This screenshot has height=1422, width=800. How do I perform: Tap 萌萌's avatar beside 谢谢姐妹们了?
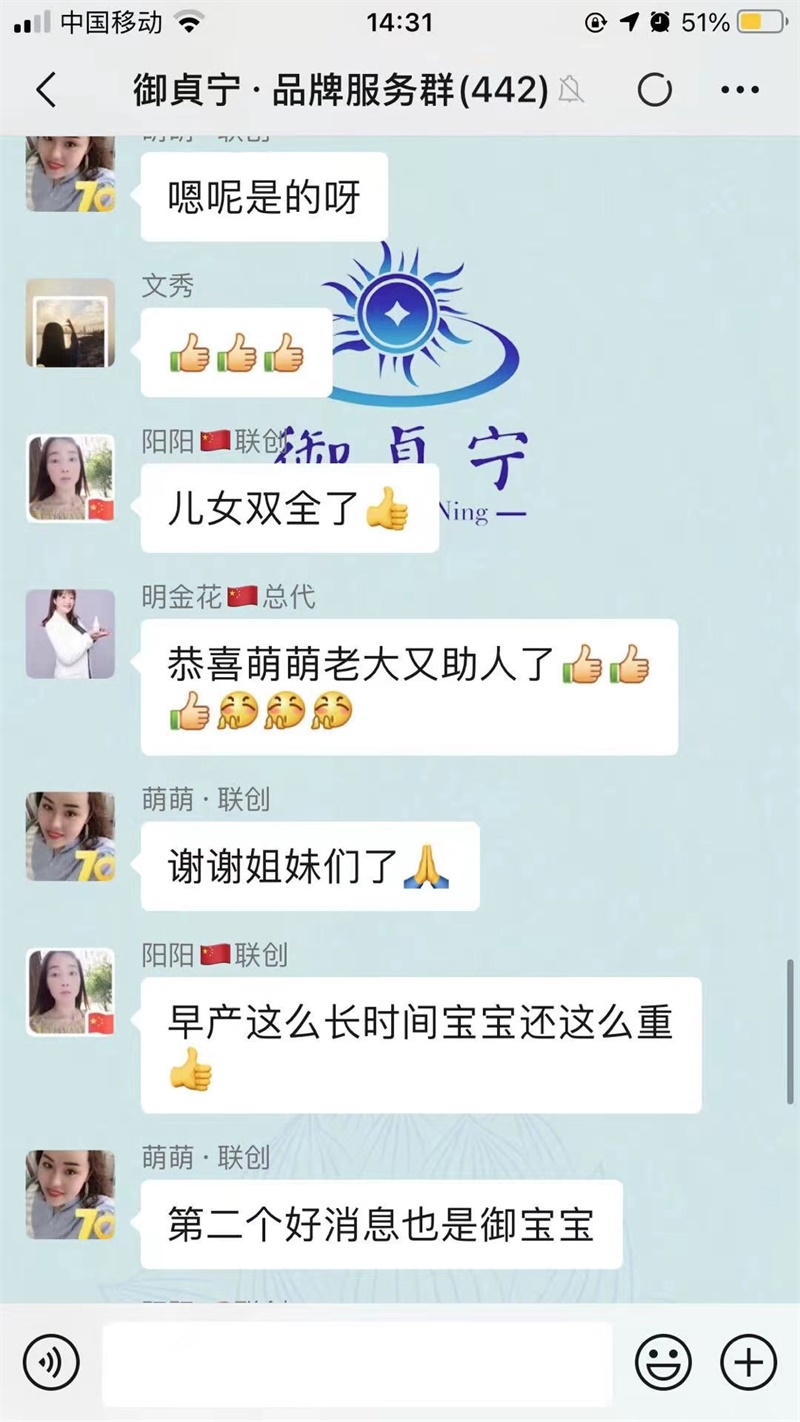point(70,836)
